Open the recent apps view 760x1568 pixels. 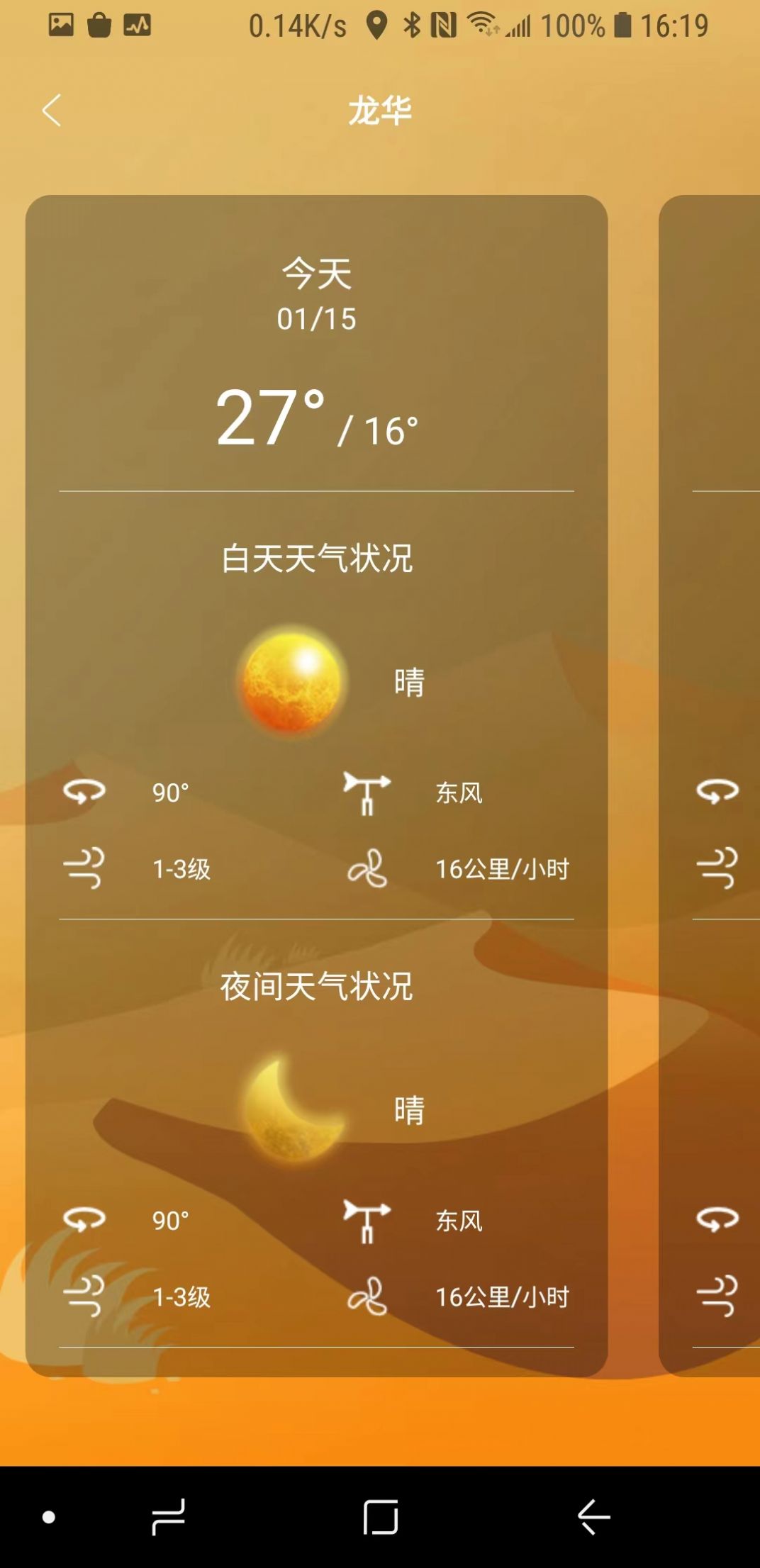click(169, 1517)
